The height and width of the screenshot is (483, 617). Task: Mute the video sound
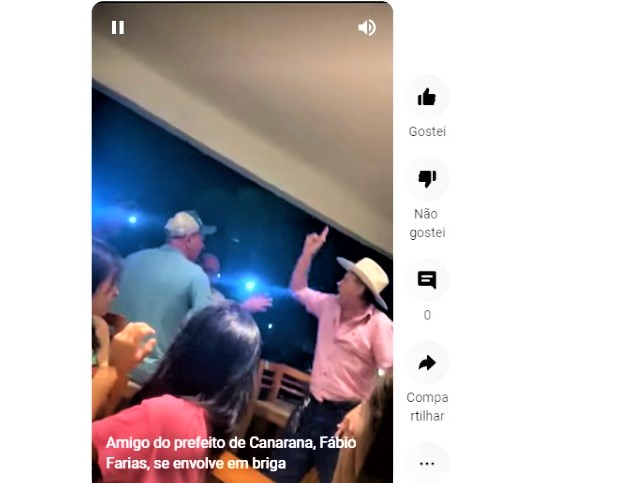pyautogui.click(x=367, y=28)
